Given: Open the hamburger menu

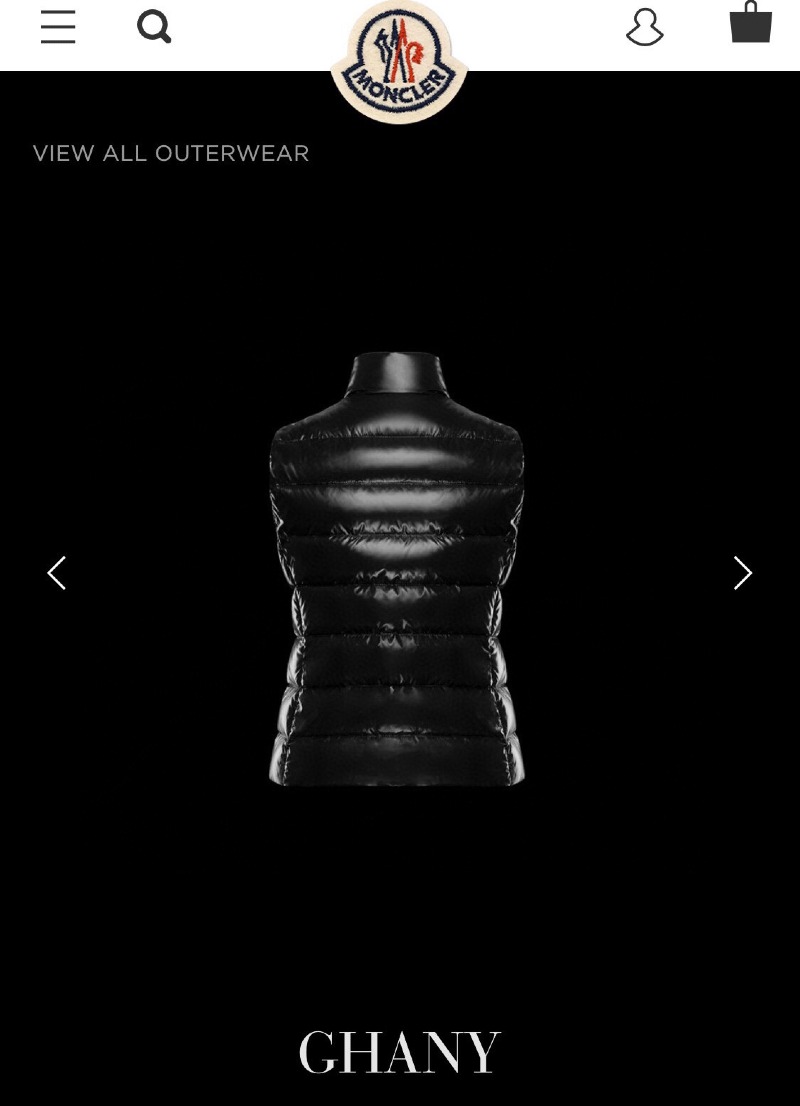Looking at the screenshot, I should [x=58, y=27].
